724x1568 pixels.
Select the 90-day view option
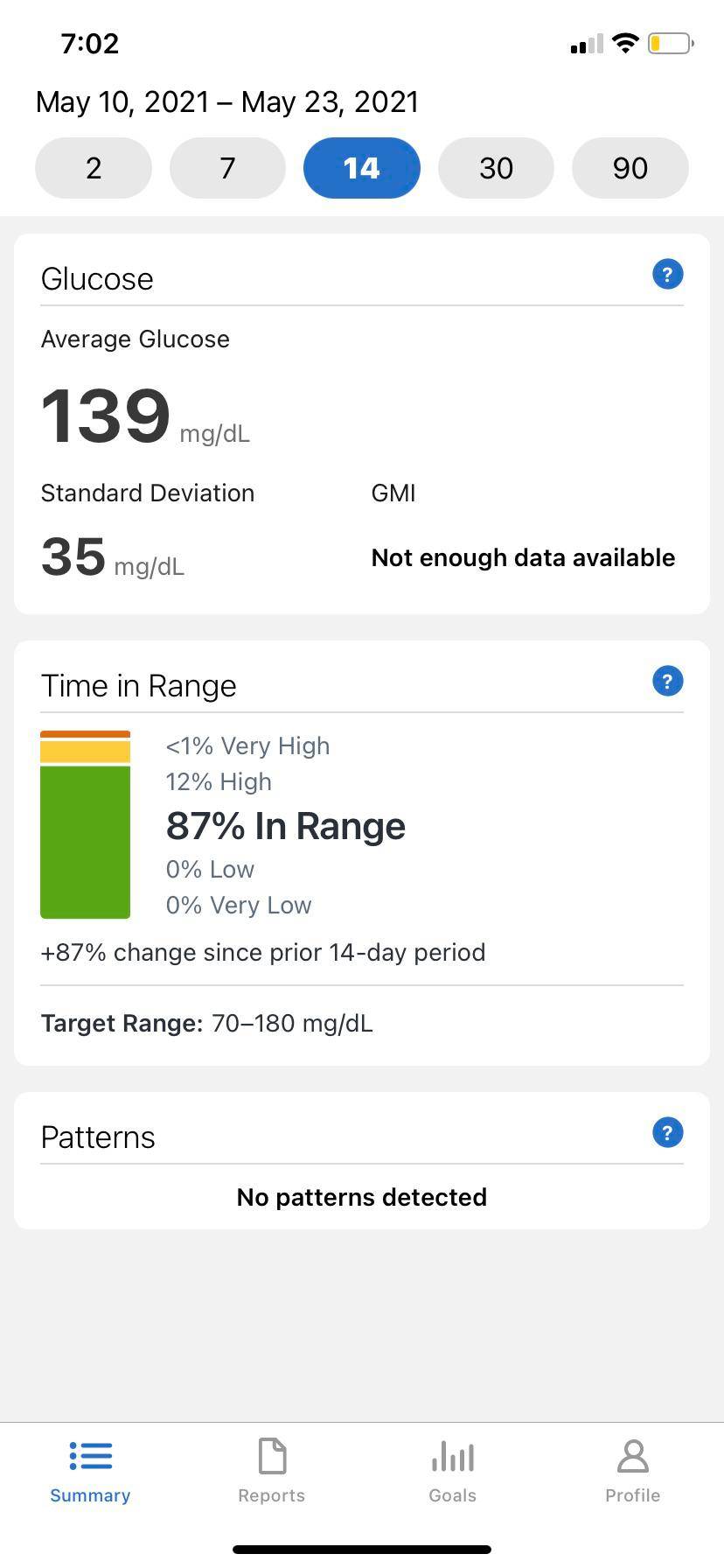point(630,167)
